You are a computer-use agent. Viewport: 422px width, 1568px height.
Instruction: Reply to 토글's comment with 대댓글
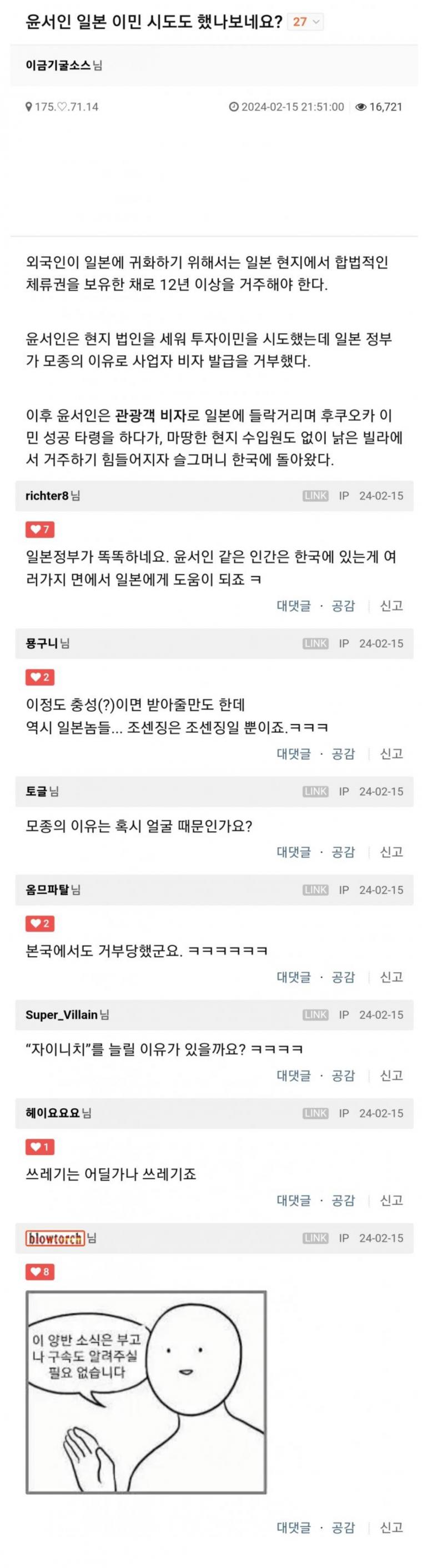pos(294,852)
